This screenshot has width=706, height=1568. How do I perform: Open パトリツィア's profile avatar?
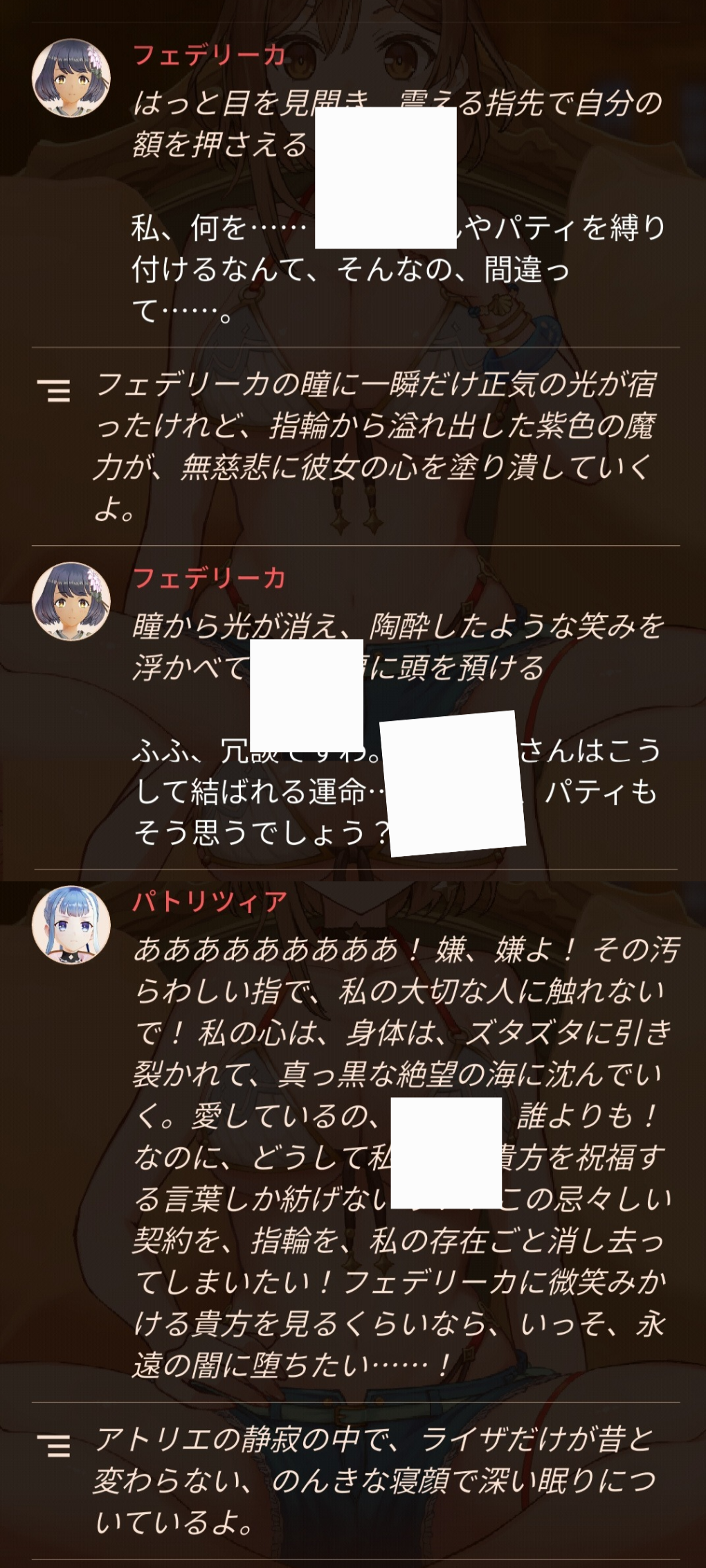click(71, 925)
